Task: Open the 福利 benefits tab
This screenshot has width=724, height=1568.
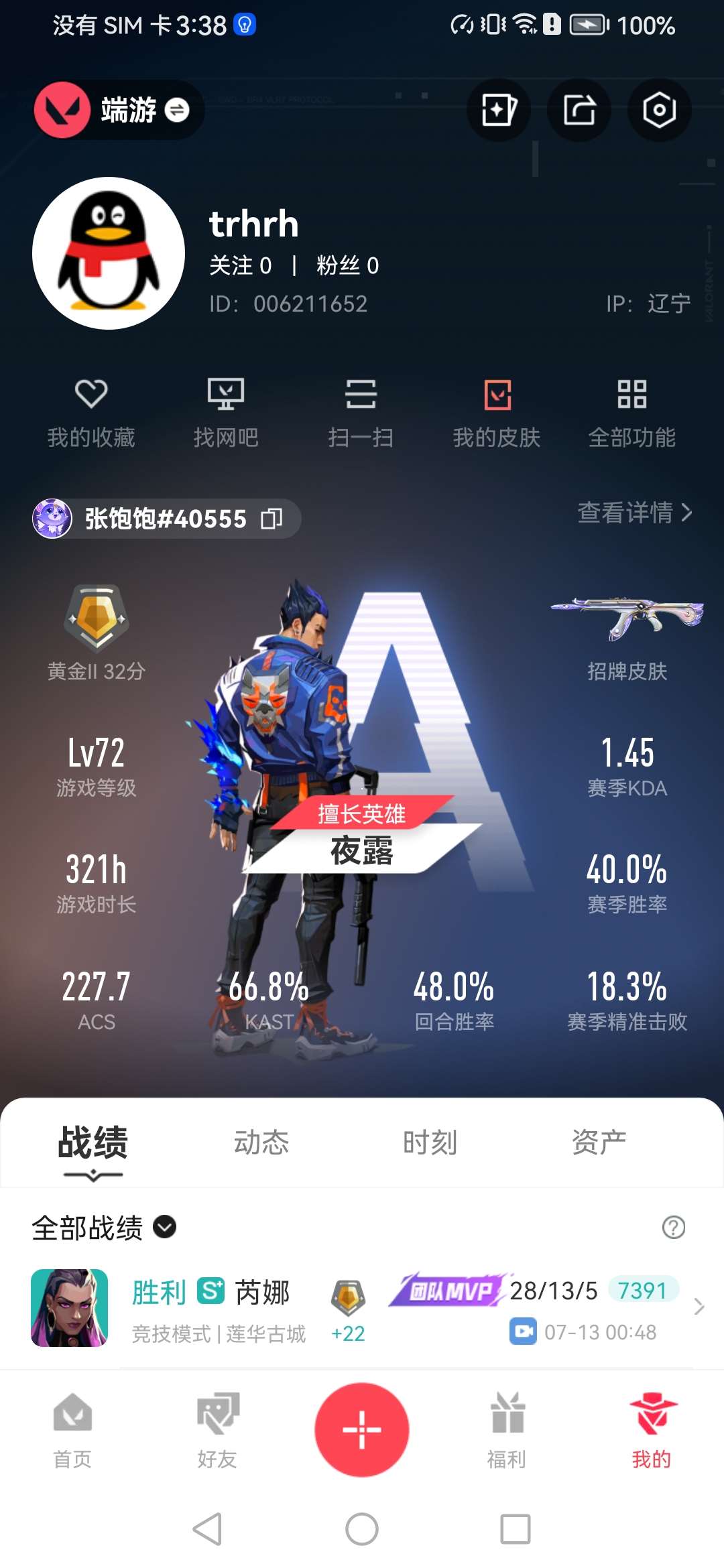Action: pyautogui.click(x=507, y=1431)
